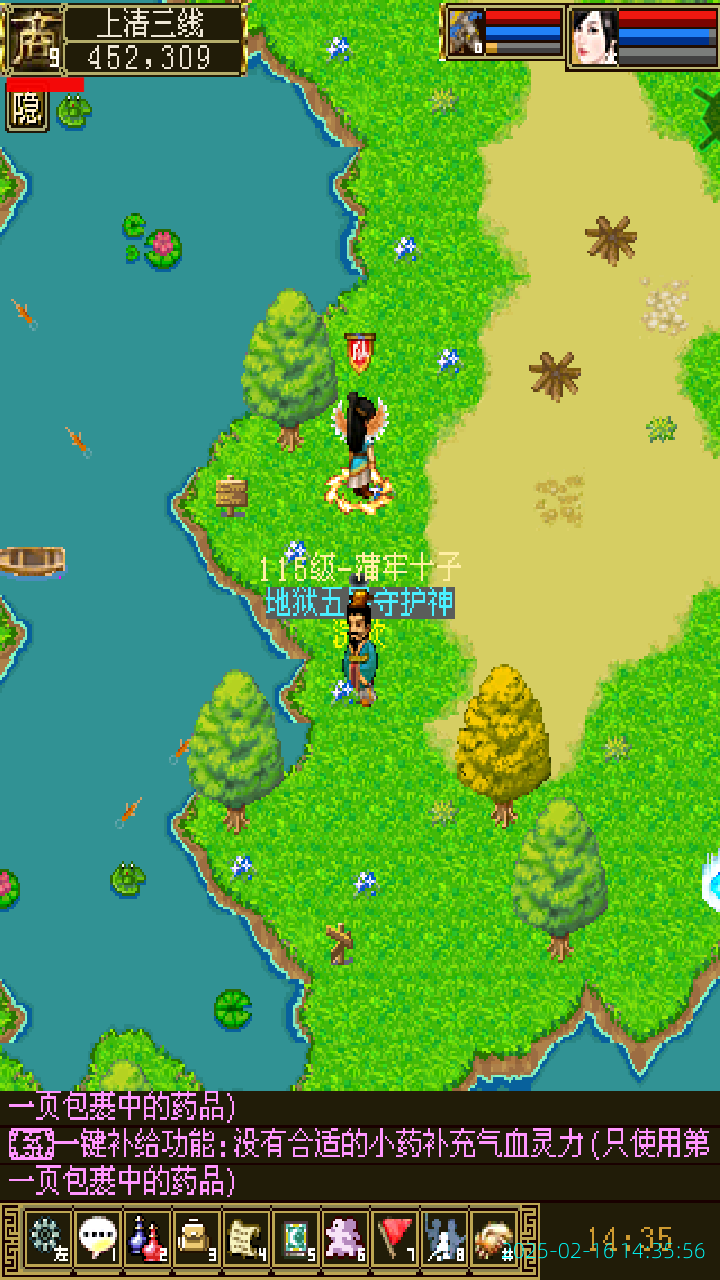Open the chat speech bubble shortcut

[x=97, y=1238]
